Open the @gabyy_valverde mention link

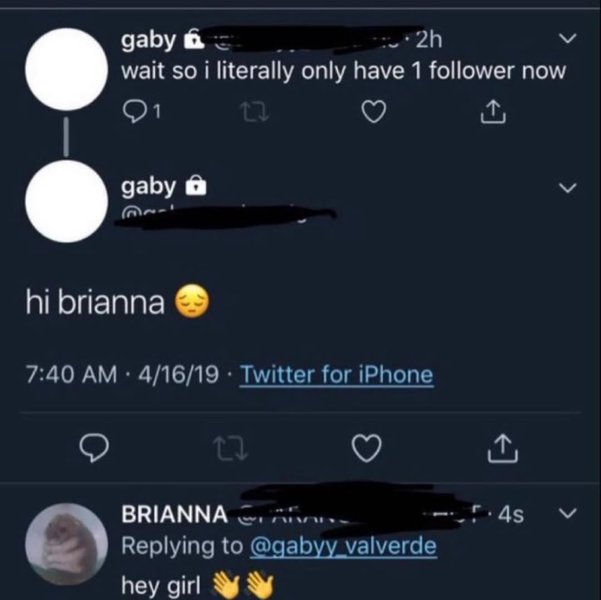pyautogui.click(x=343, y=548)
